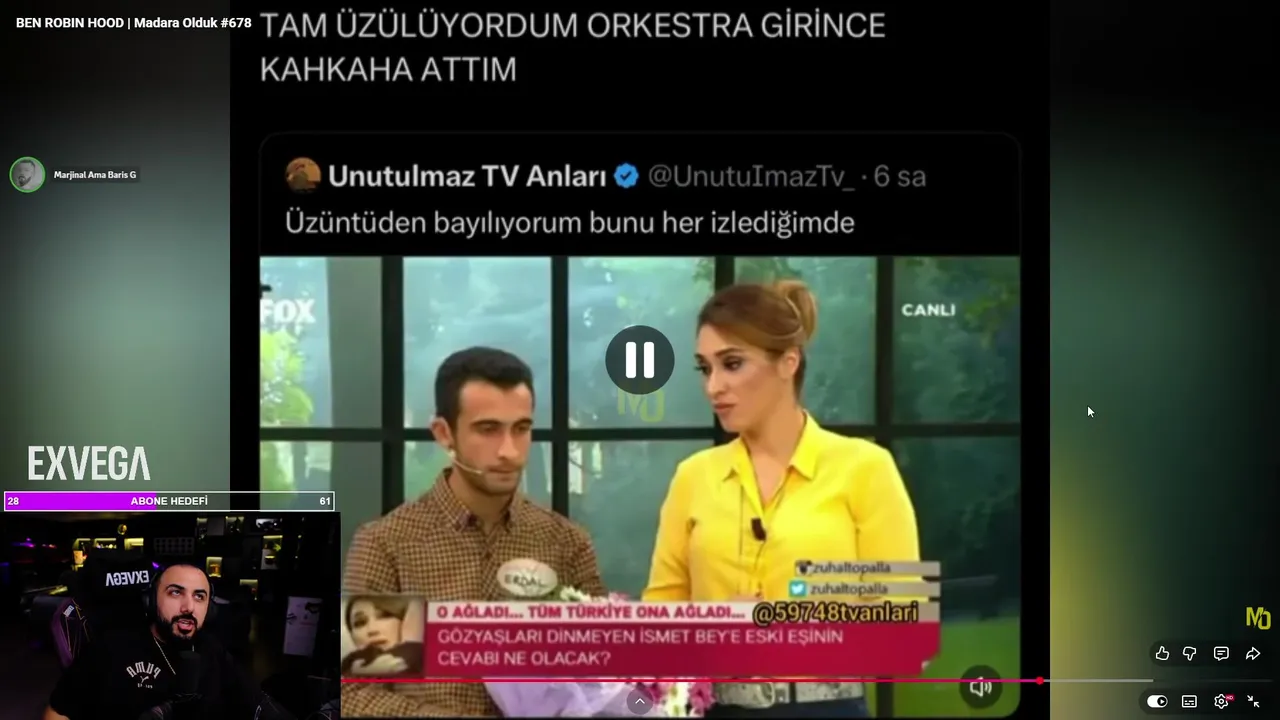Open the video comments
The image size is (1280, 720).
pyautogui.click(x=1221, y=653)
